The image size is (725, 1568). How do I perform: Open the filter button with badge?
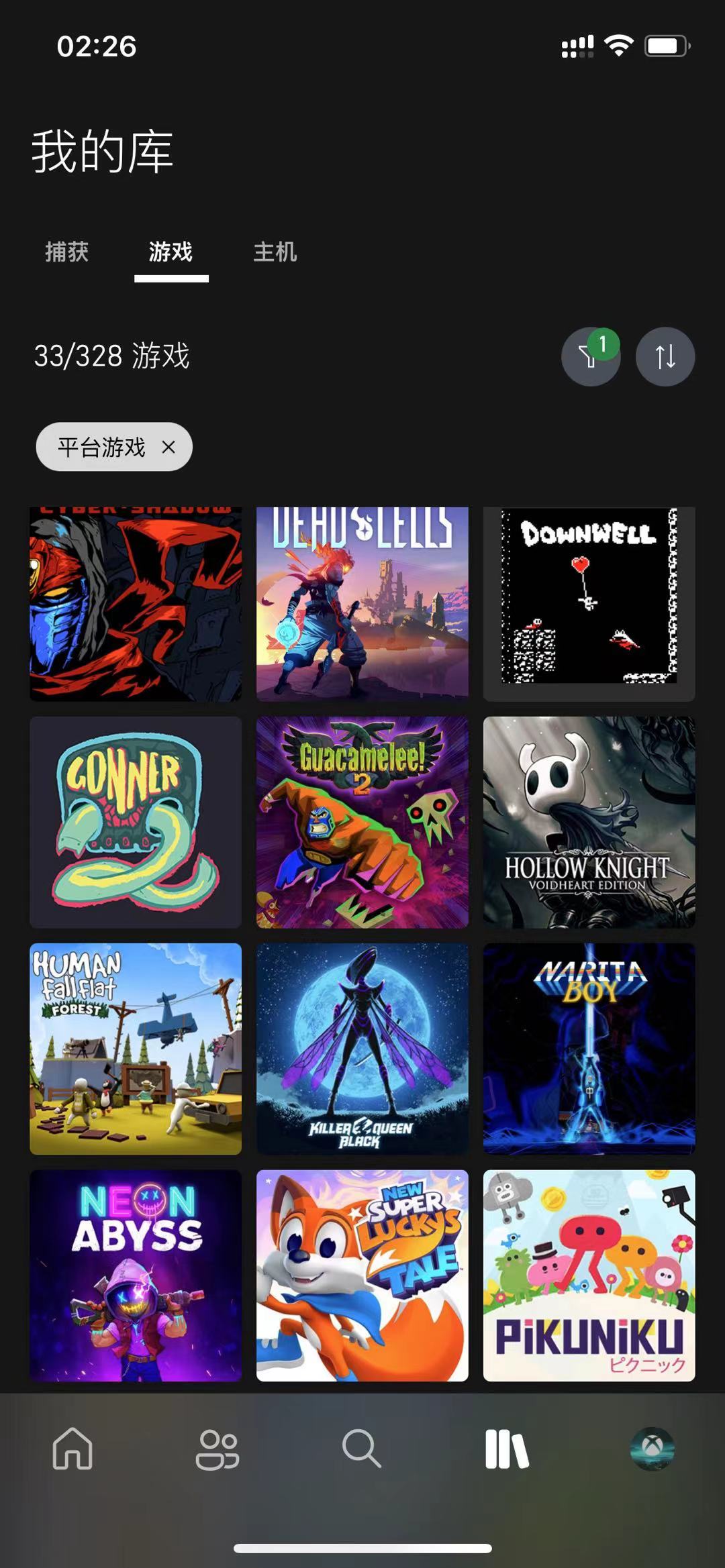[590, 356]
